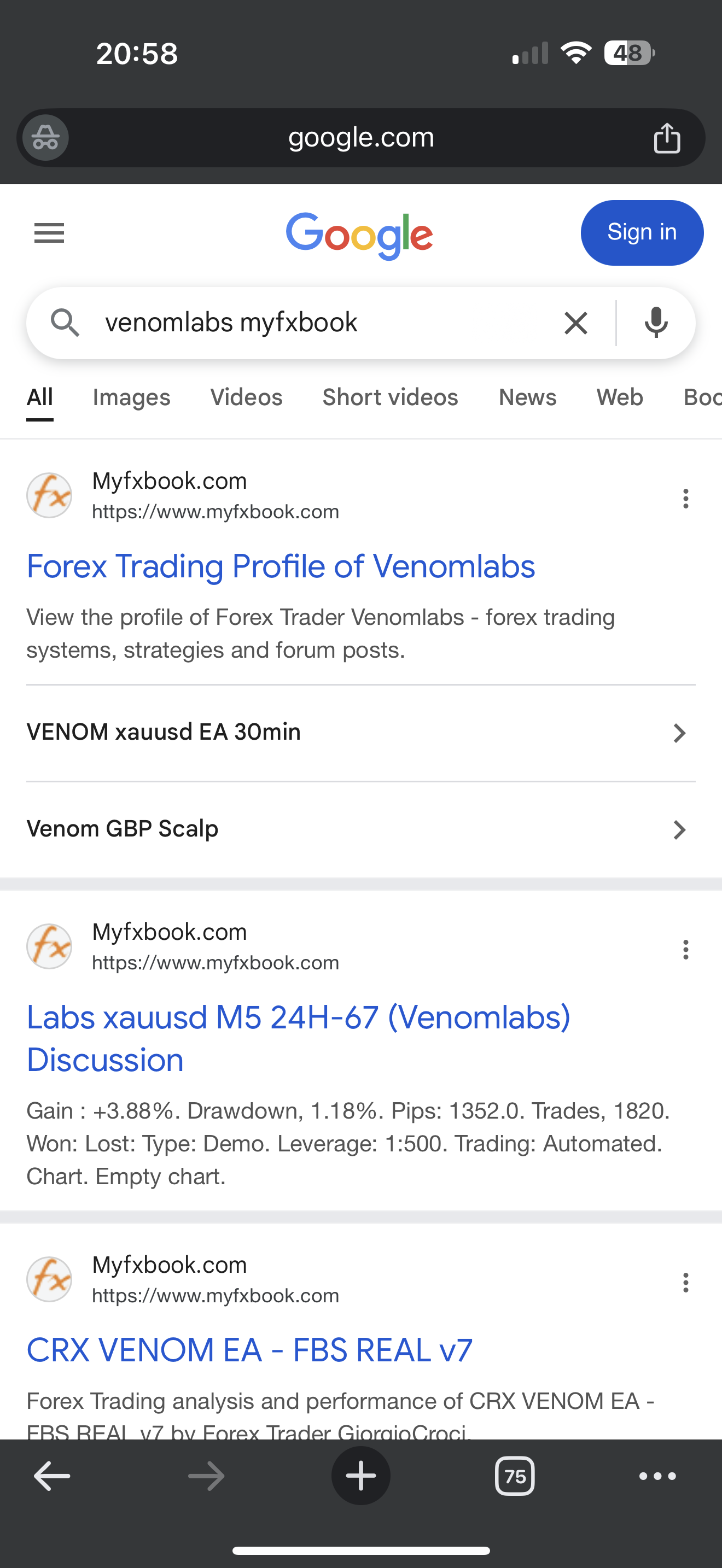Open the Google hamburger menu
Screen dimensions: 722x1568
(49, 233)
